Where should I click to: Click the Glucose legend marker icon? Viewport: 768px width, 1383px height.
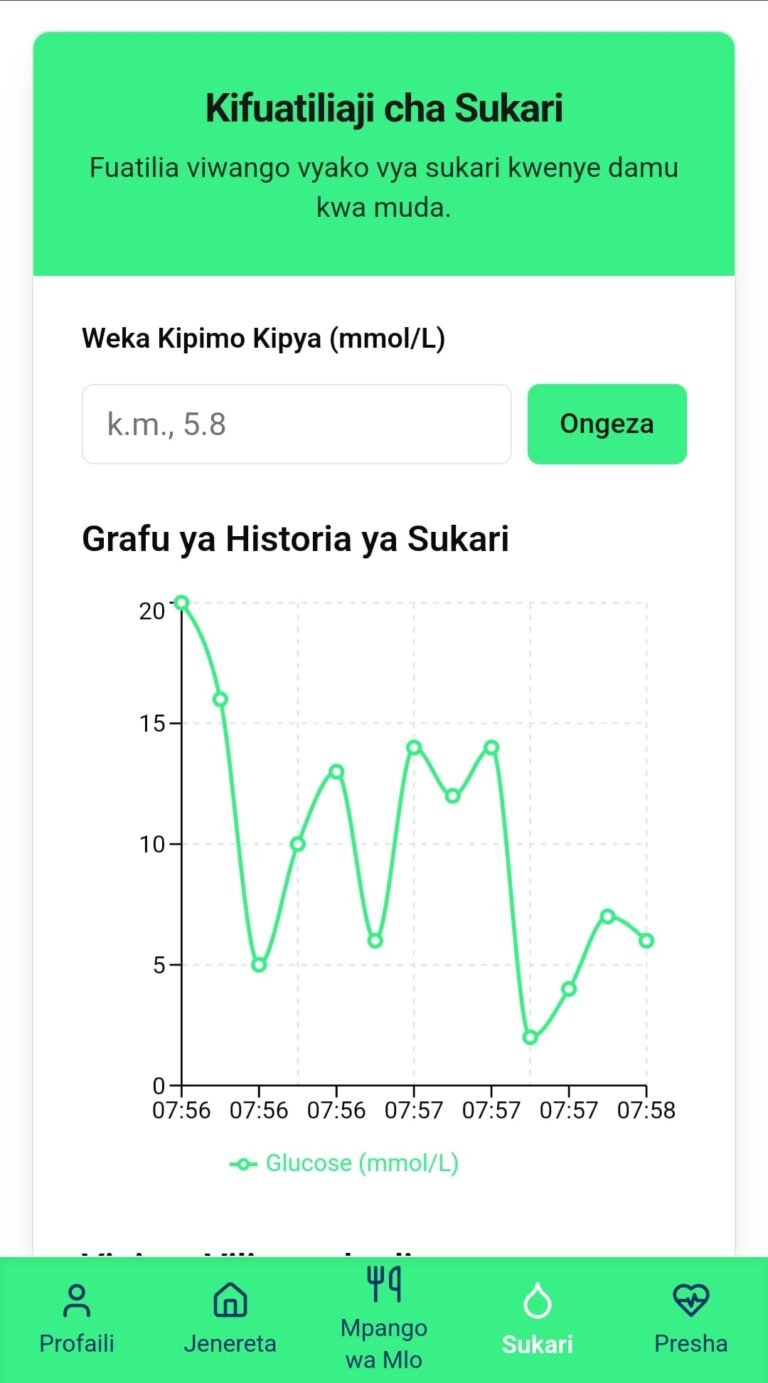coord(243,1164)
